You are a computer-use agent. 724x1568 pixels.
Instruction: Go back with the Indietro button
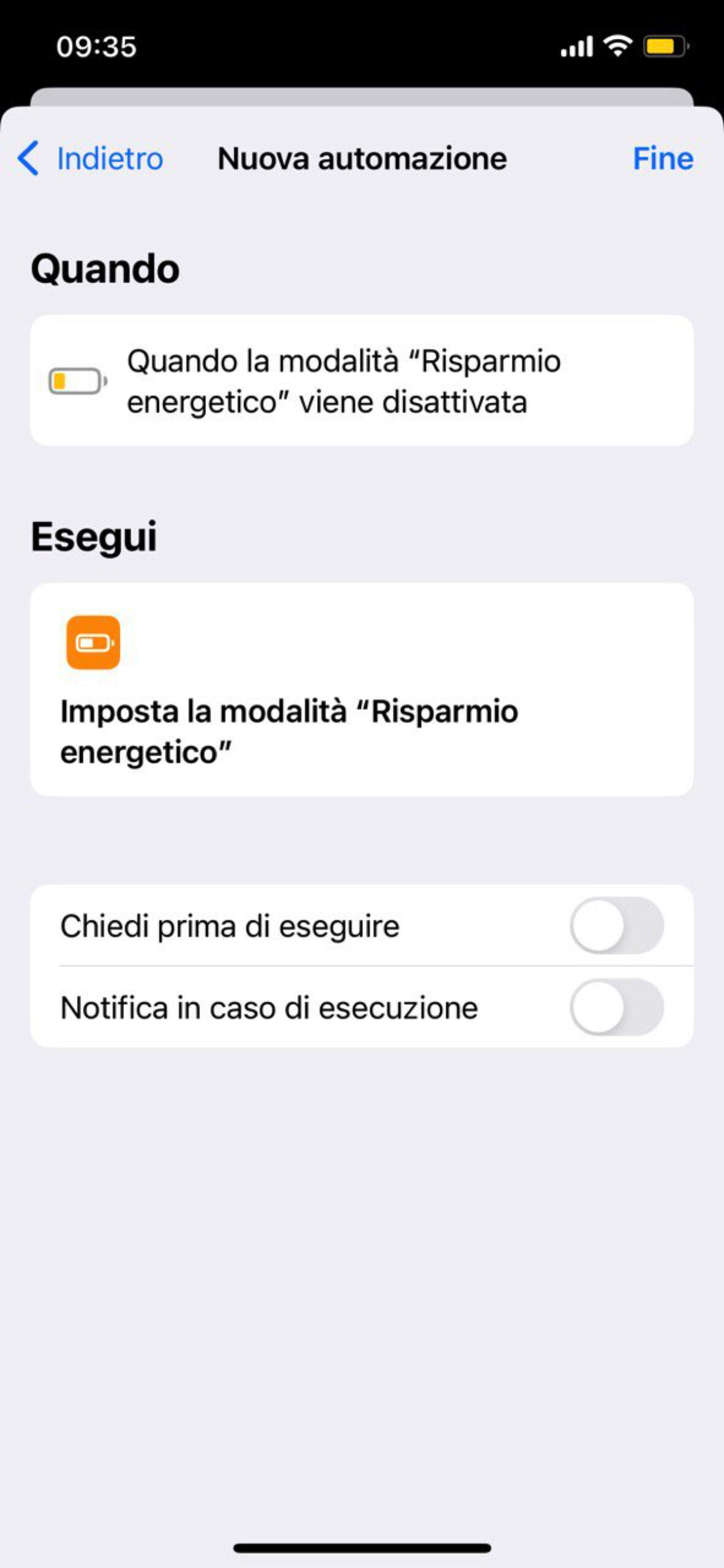click(x=91, y=159)
